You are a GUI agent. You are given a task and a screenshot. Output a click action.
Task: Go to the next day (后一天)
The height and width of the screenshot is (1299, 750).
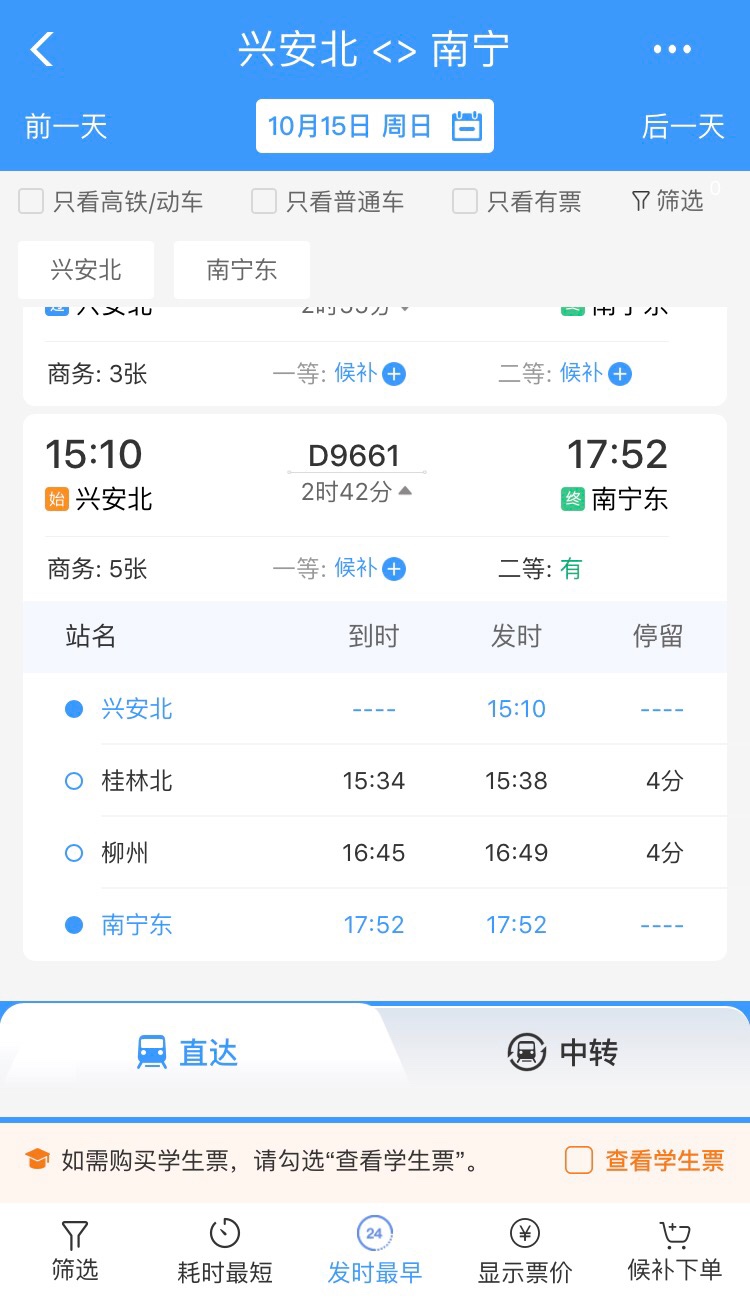tap(683, 127)
